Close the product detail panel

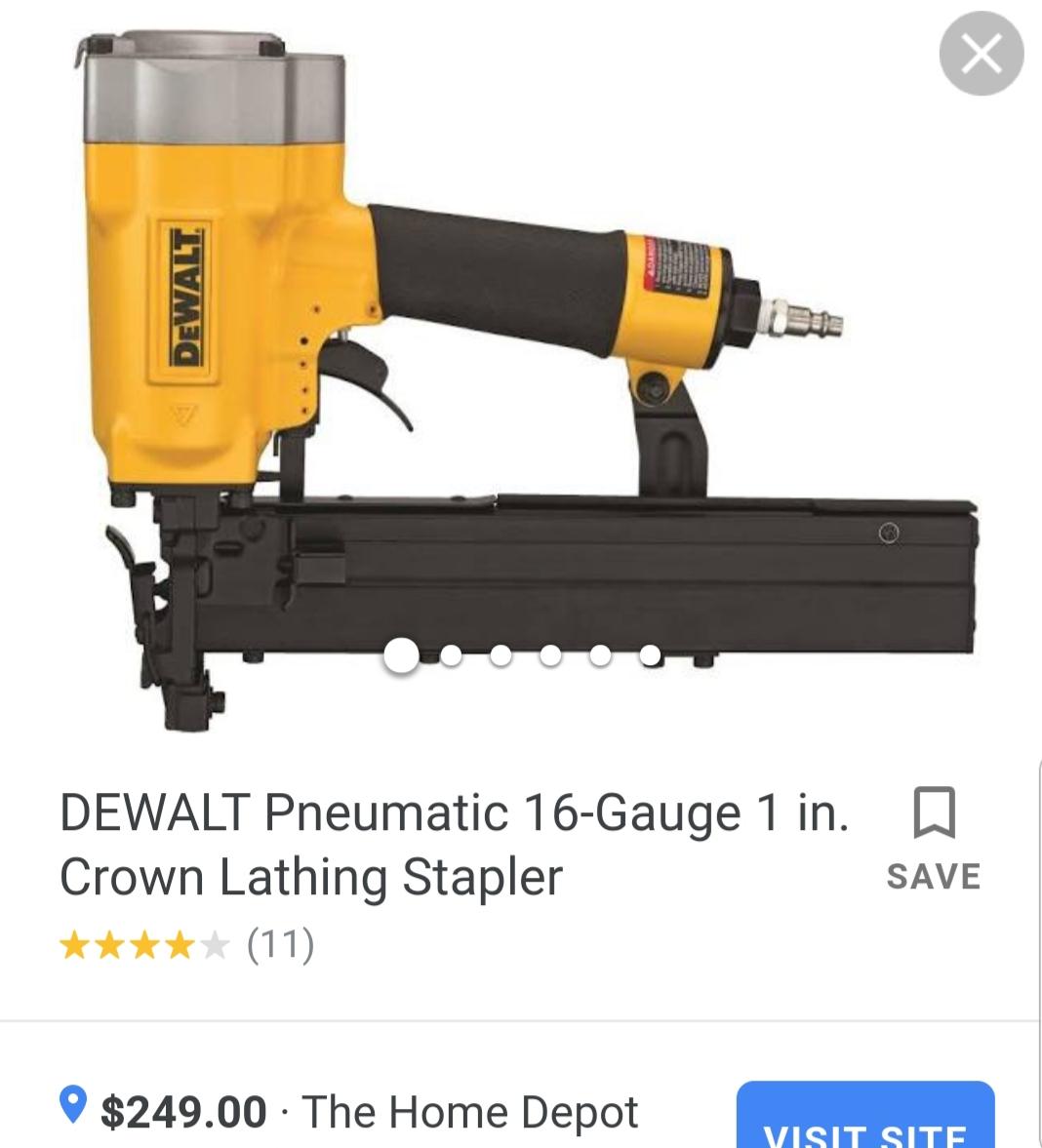[x=981, y=55]
